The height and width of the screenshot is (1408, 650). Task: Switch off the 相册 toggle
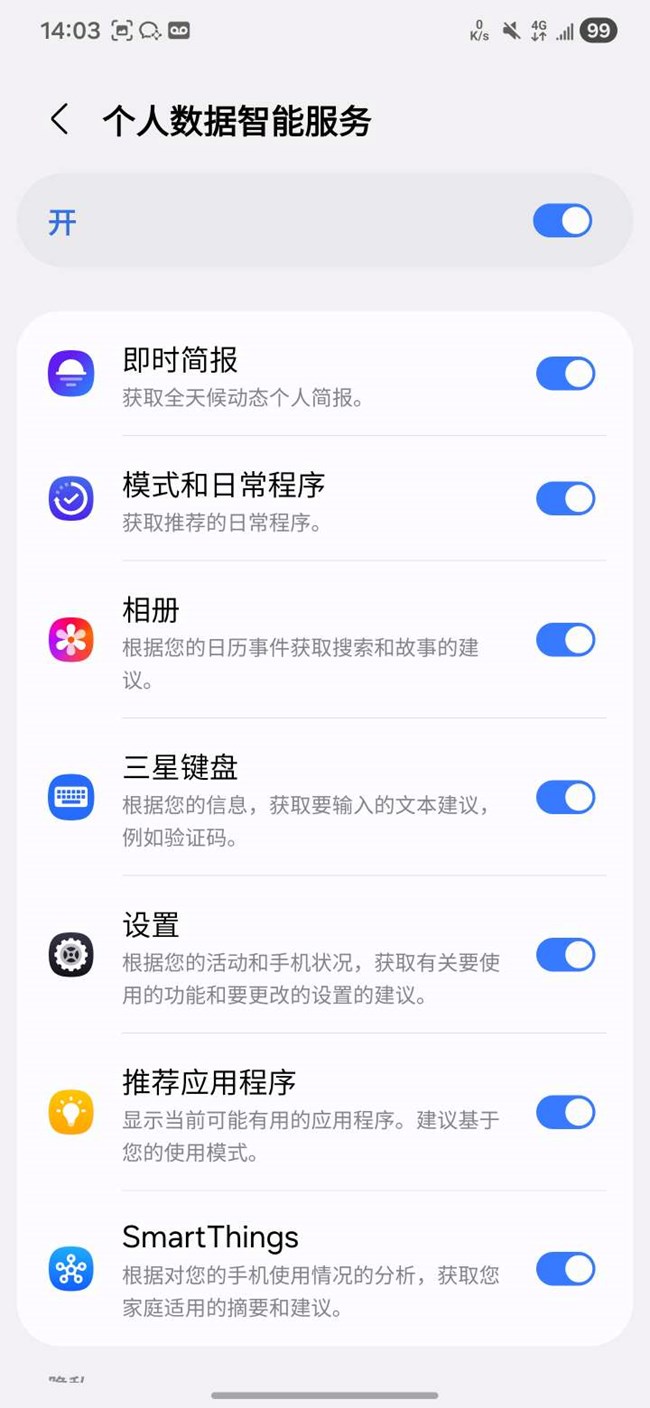566,640
